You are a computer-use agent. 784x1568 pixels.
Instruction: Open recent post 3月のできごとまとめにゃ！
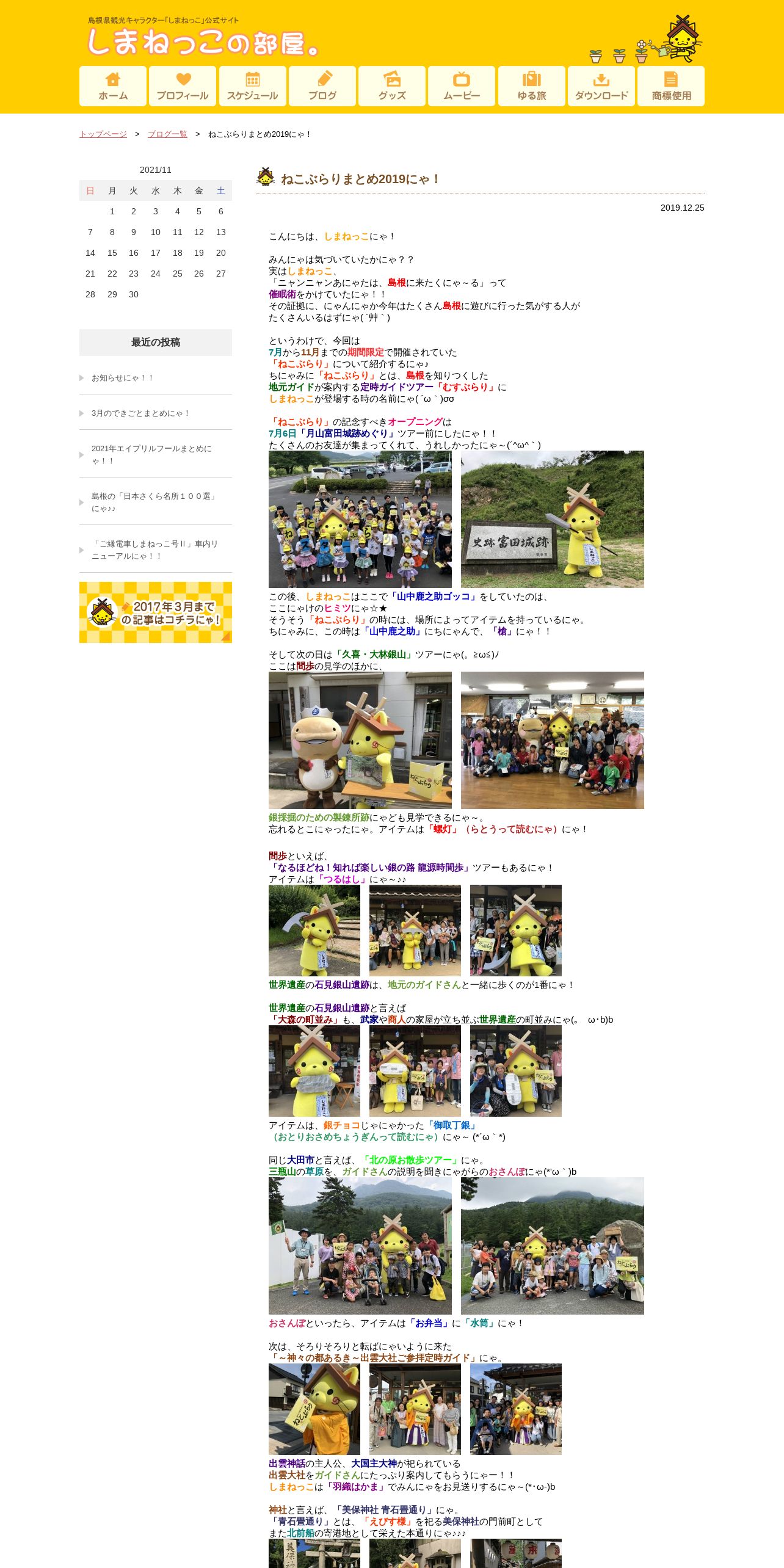156,413
